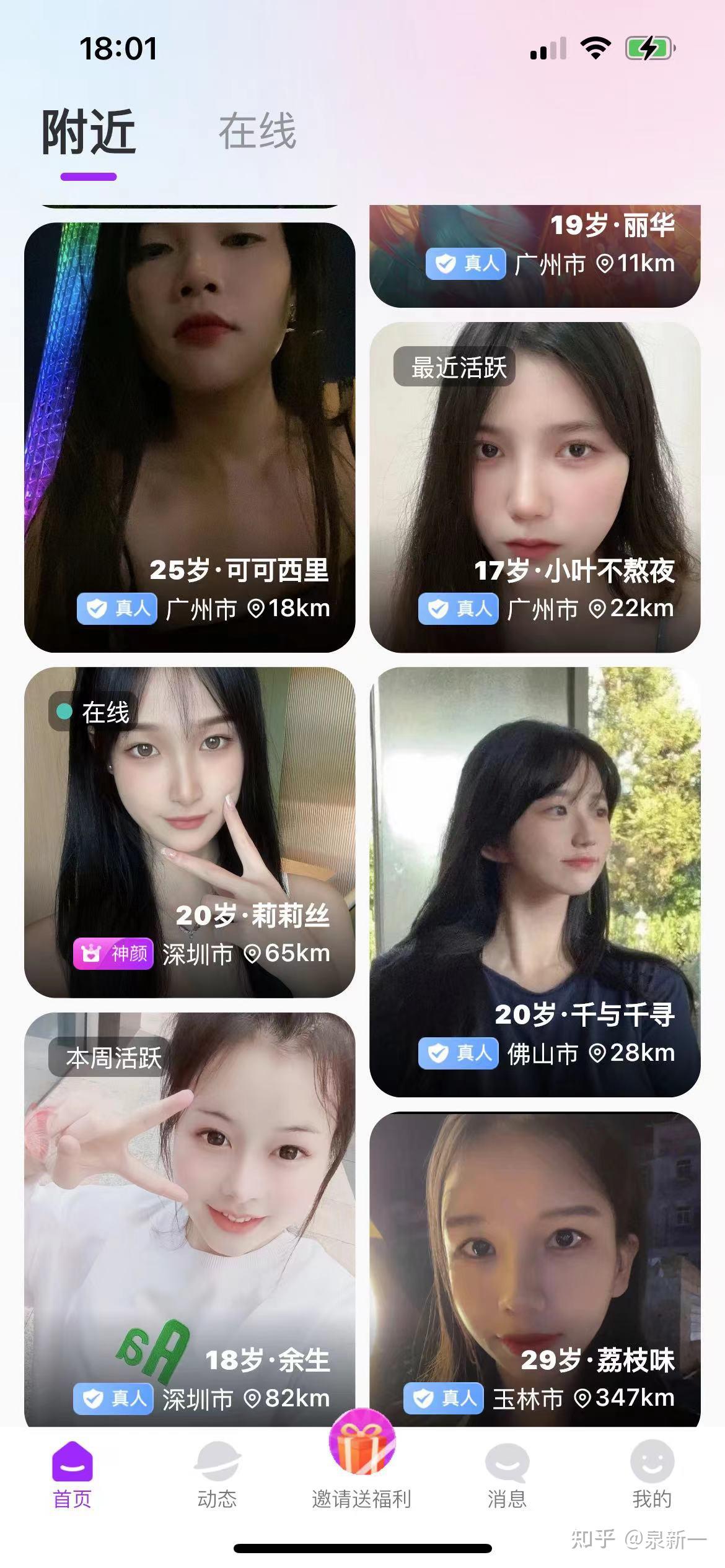This screenshot has width=725, height=1568.
Task: Open 莉莉丝's profile card
Action: point(189,831)
